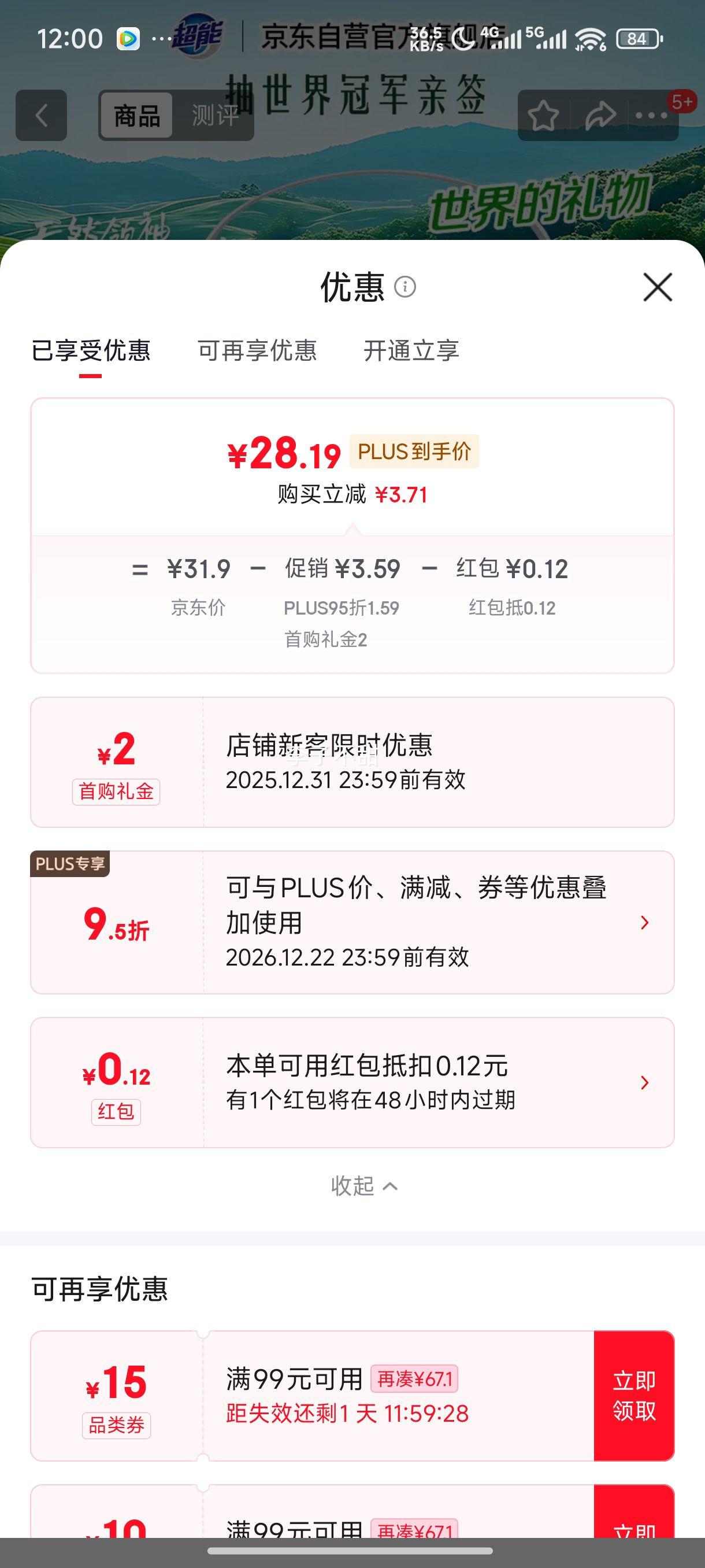
Task: Tap the back arrow at top left
Action: (41, 116)
